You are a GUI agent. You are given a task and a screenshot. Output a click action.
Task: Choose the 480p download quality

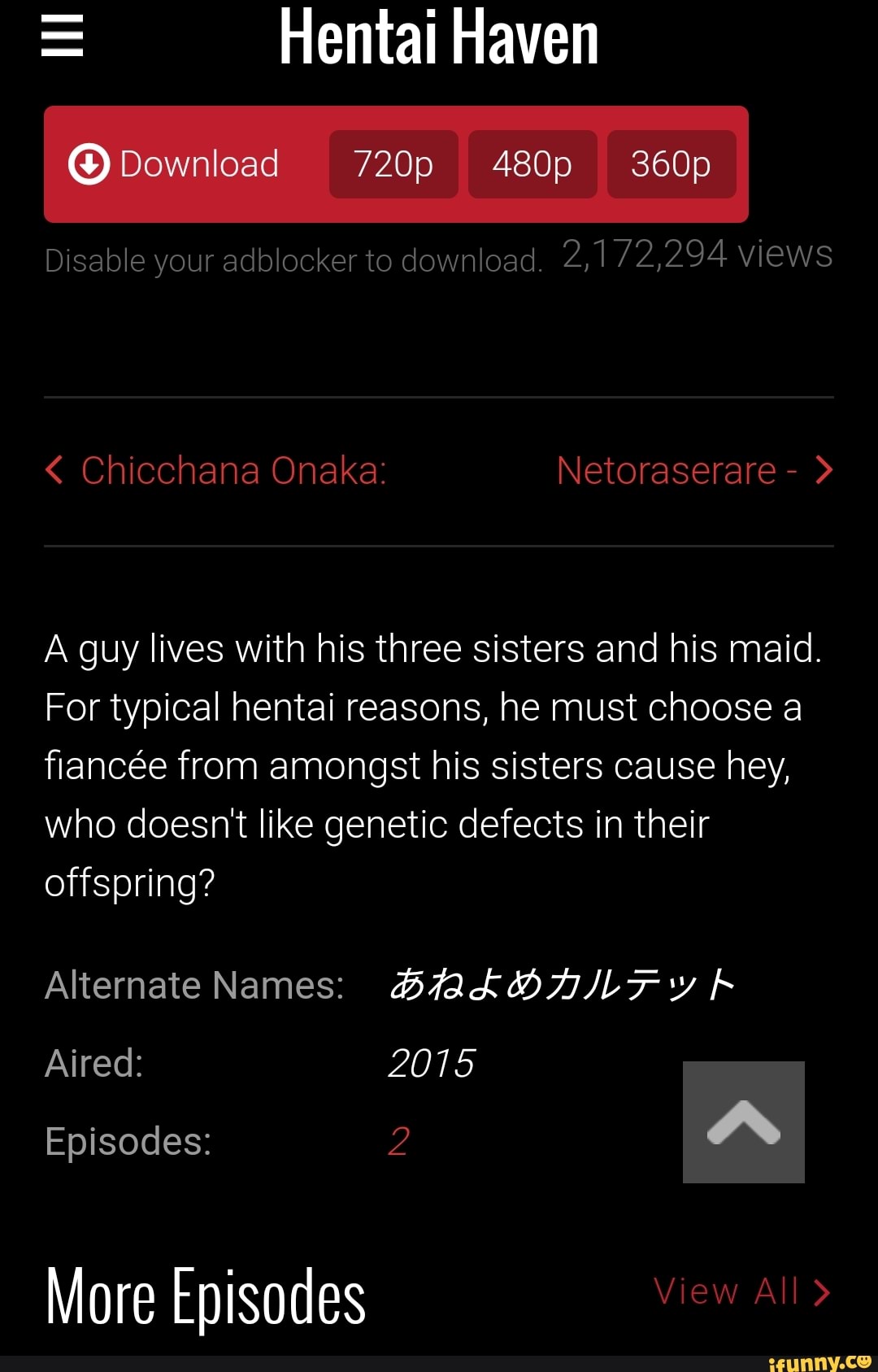point(532,164)
